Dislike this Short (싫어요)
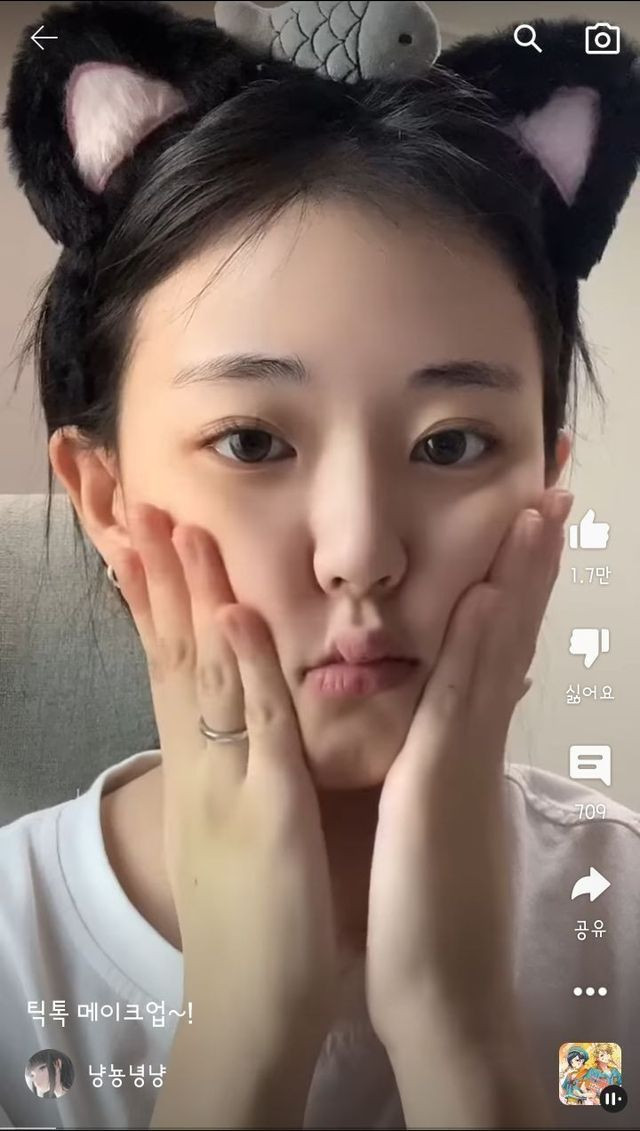 tap(590, 648)
